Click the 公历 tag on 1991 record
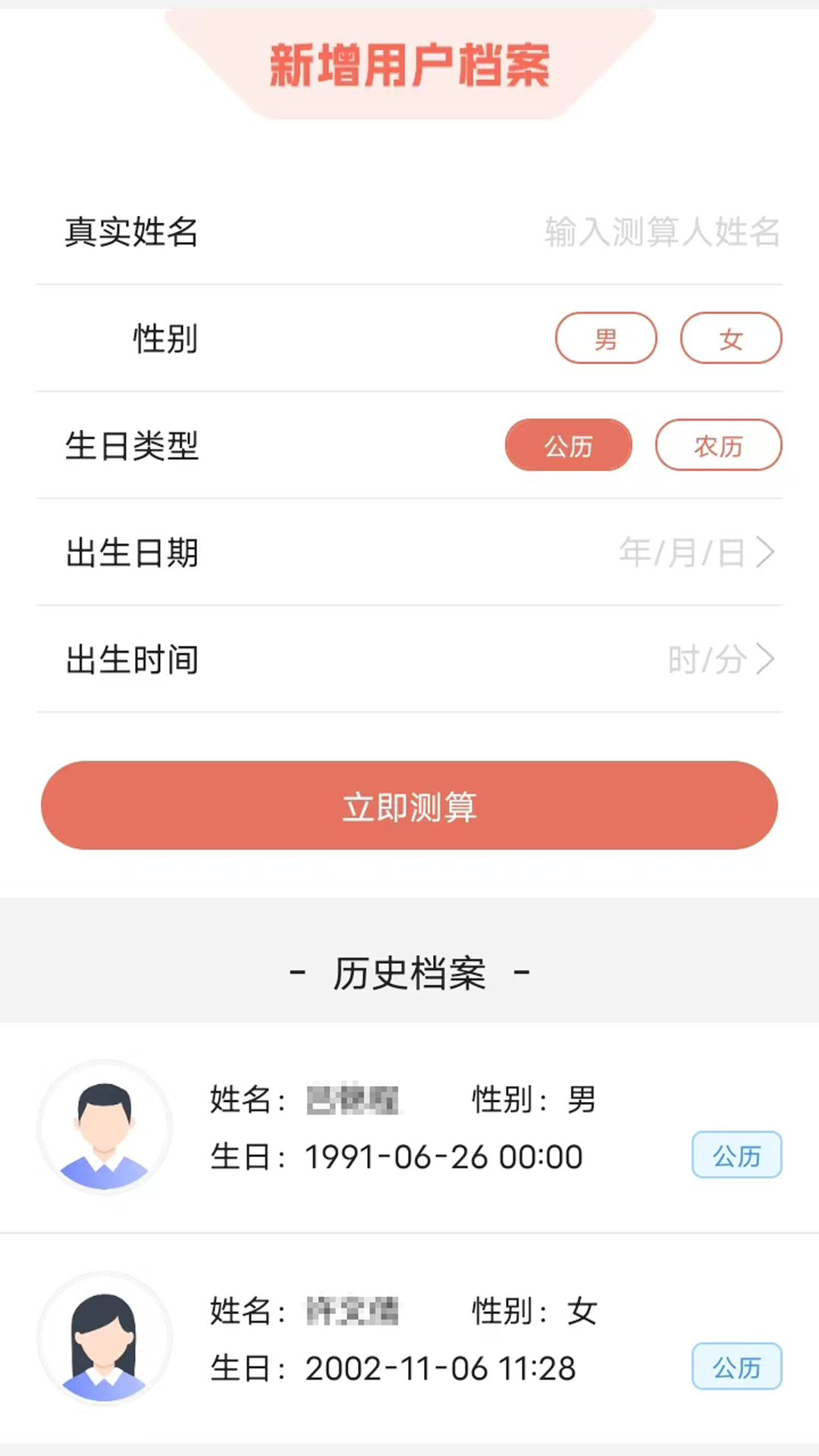Image resolution: width=819 pixels, height=1456 pixels. pyautogui.click(x=736, y=1155)
